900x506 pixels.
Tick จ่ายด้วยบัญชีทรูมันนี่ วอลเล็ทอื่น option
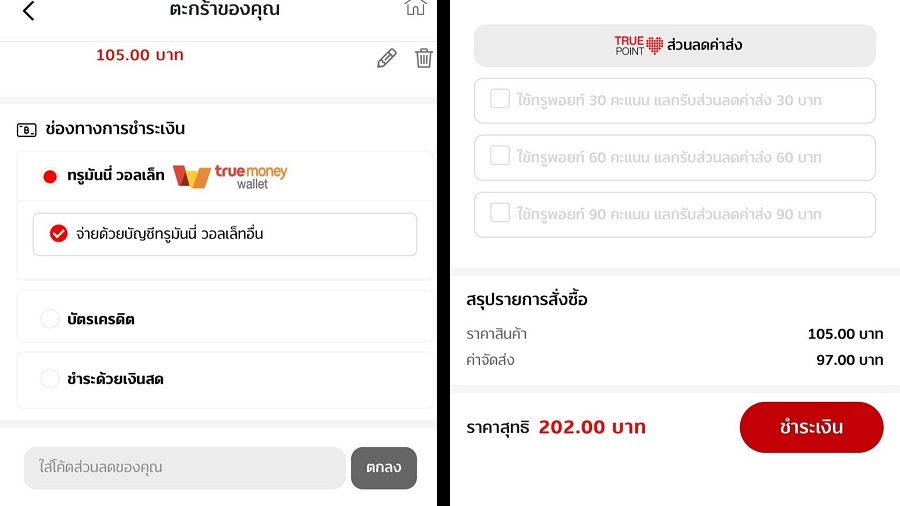click(x=59, y=234)
